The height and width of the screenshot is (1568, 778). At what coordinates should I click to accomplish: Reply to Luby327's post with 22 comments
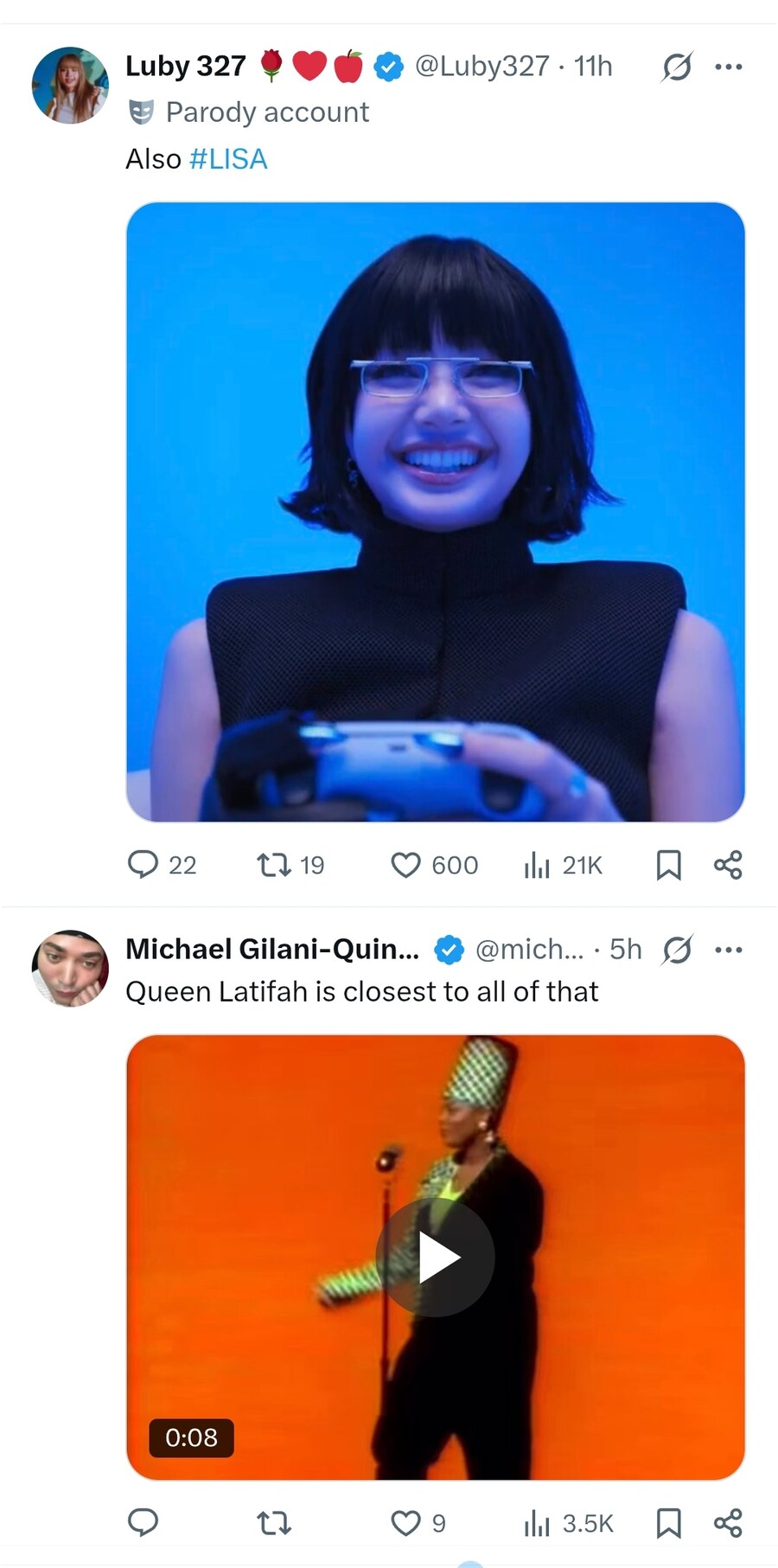click(143, 864)
